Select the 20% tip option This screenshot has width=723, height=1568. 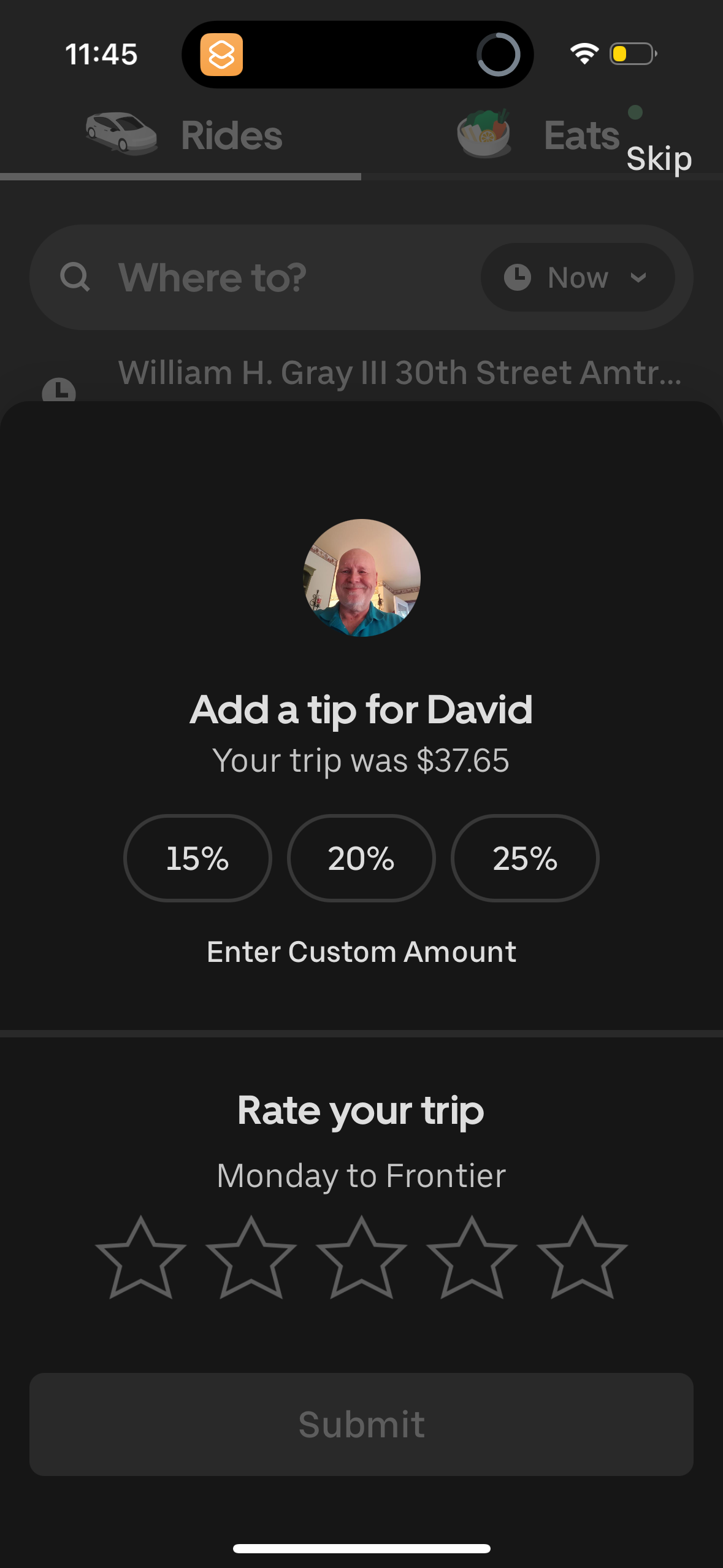pos(361,858)
